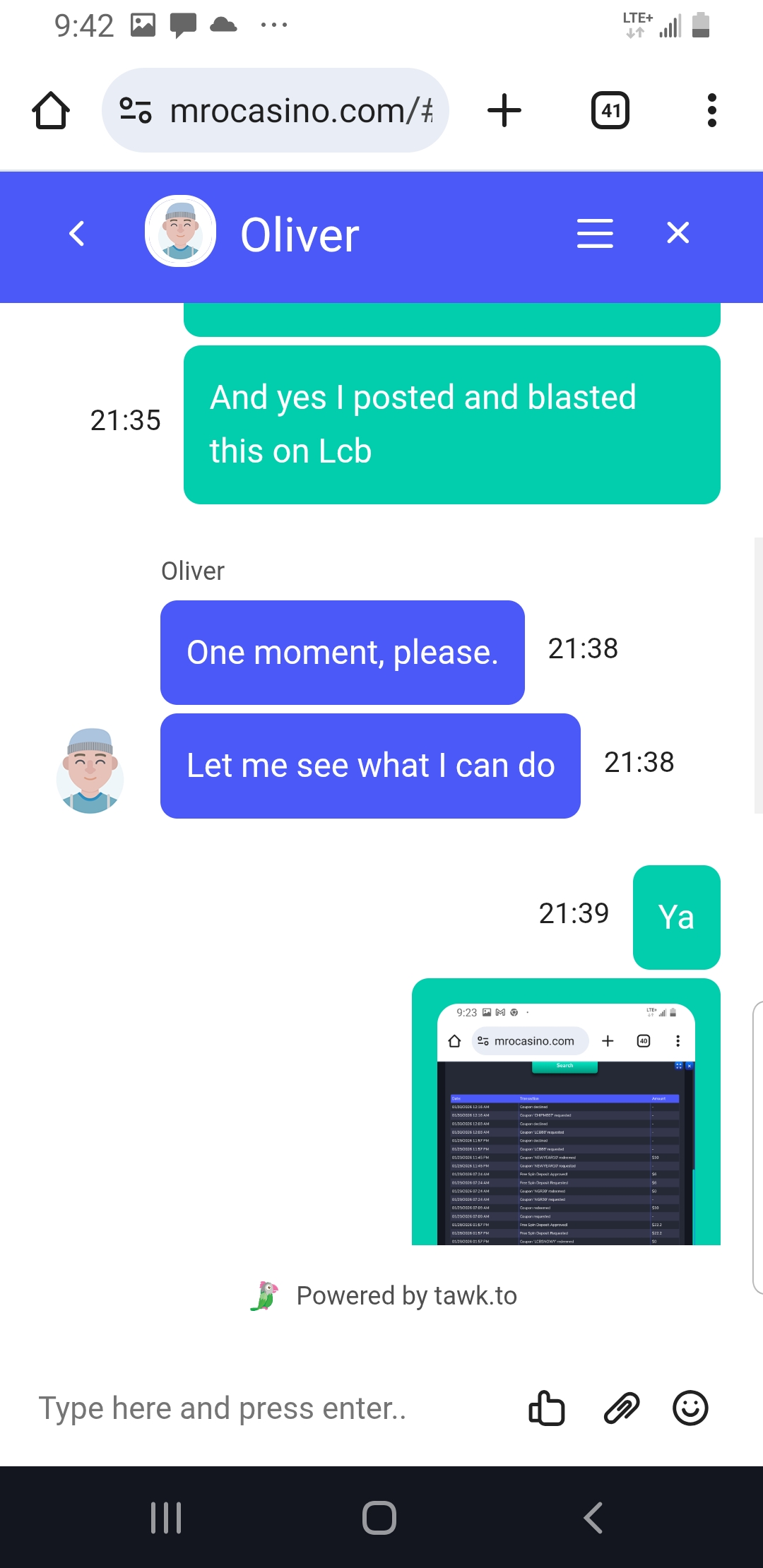Viewport: 763px width, 1568px height.
Task: Send a thumbs-up rating
Action: 547,1408
